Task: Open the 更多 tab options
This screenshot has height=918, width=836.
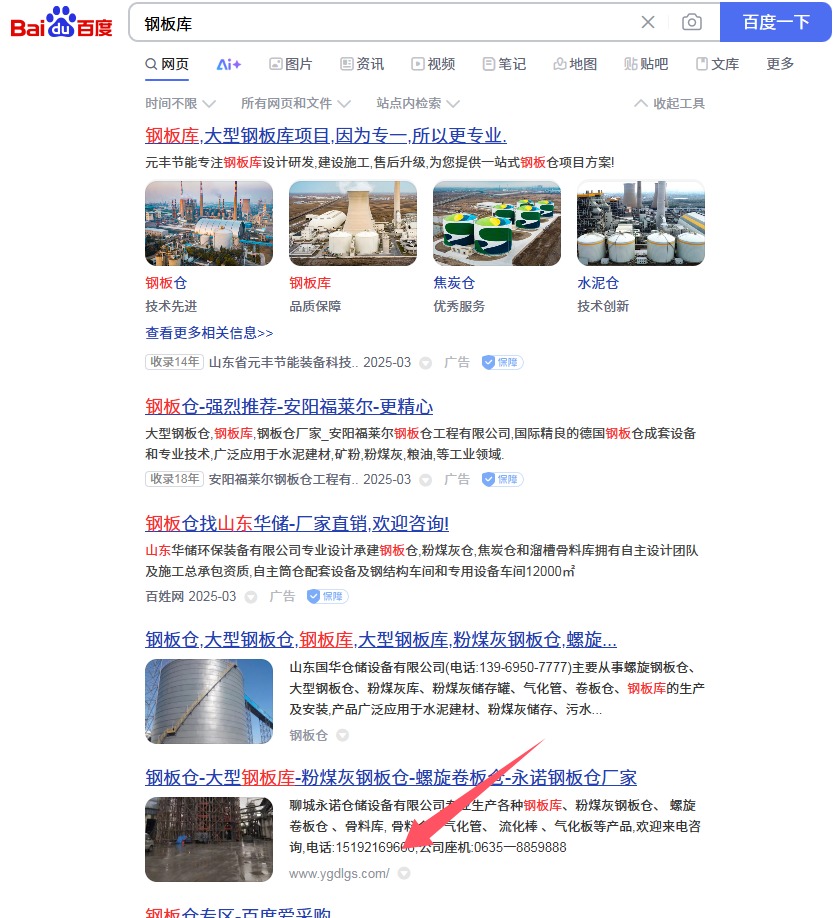Action: coord(780,64)
